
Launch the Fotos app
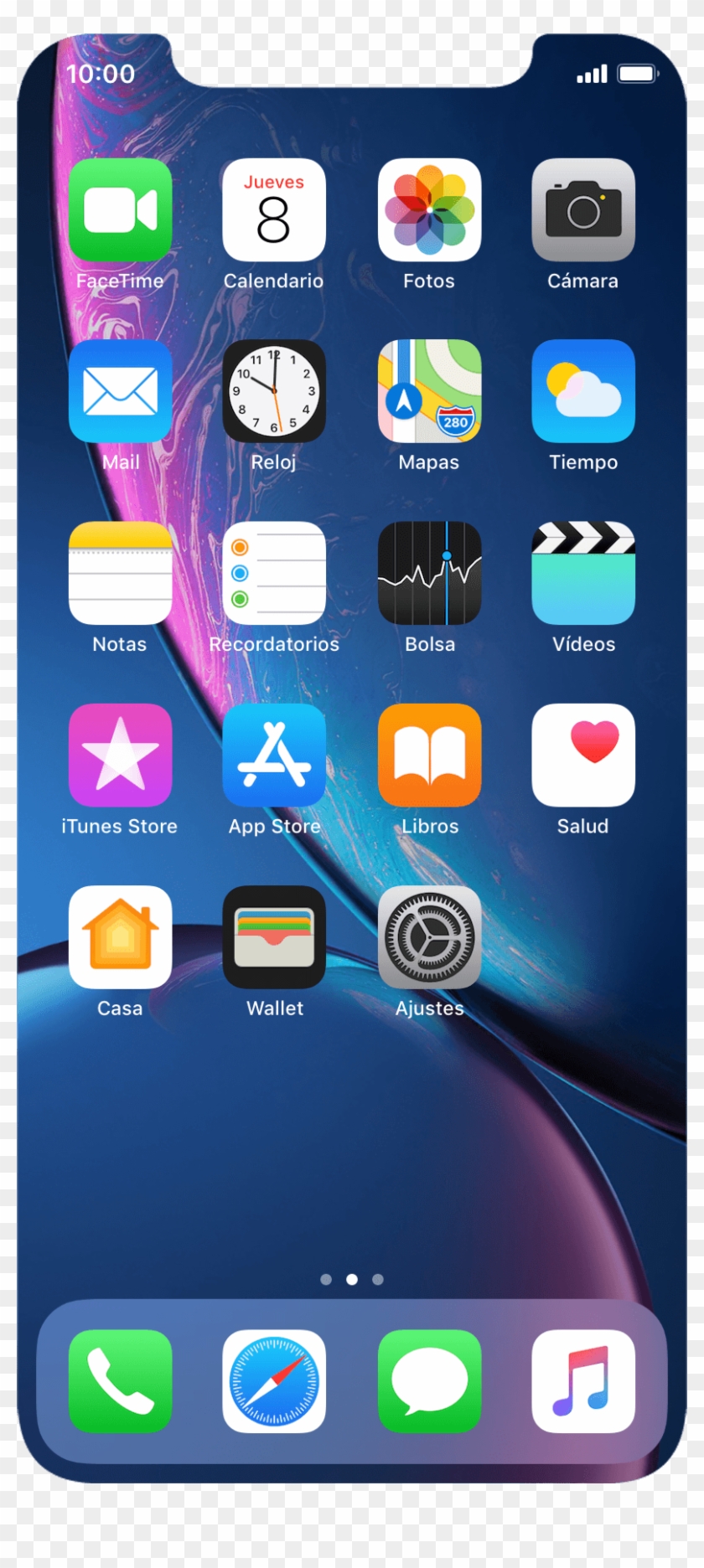(x=429, y=210)
